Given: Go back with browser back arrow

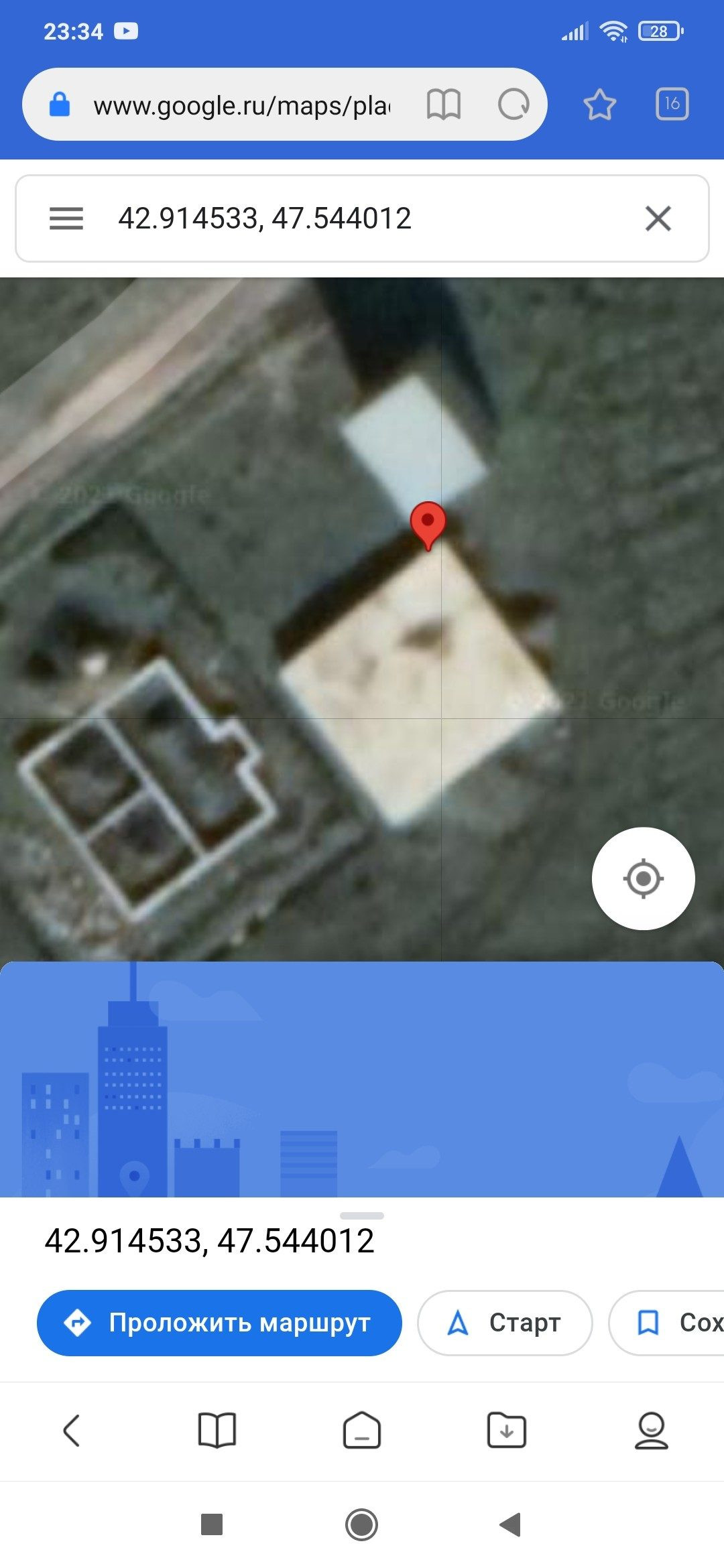Looking at the screenshot, I should [72, 1431].
